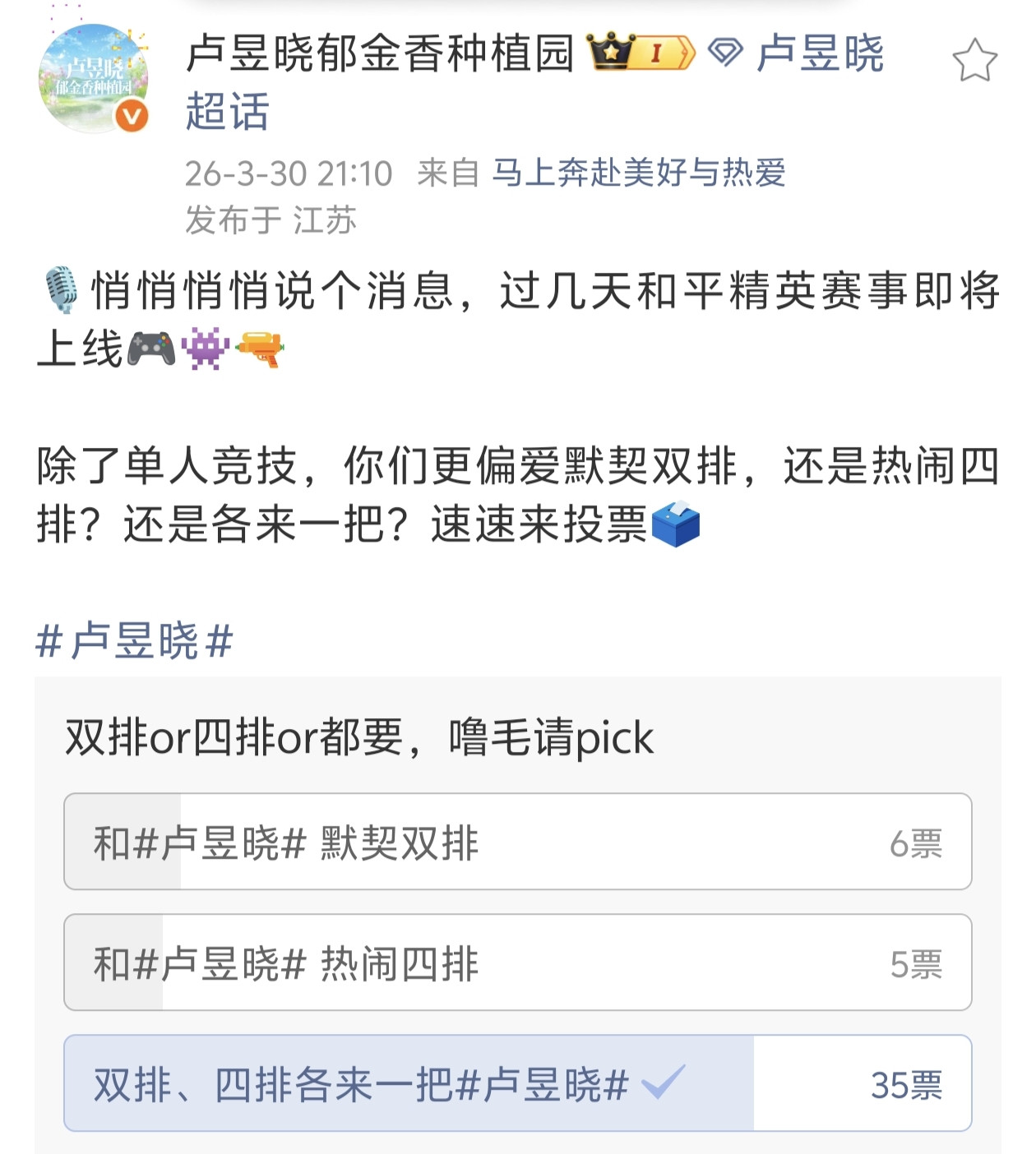This screenshot has width=1036, height=1154.
Task: Open source link 马上奔赴美好与热爱
Action: tap(638, 173)
